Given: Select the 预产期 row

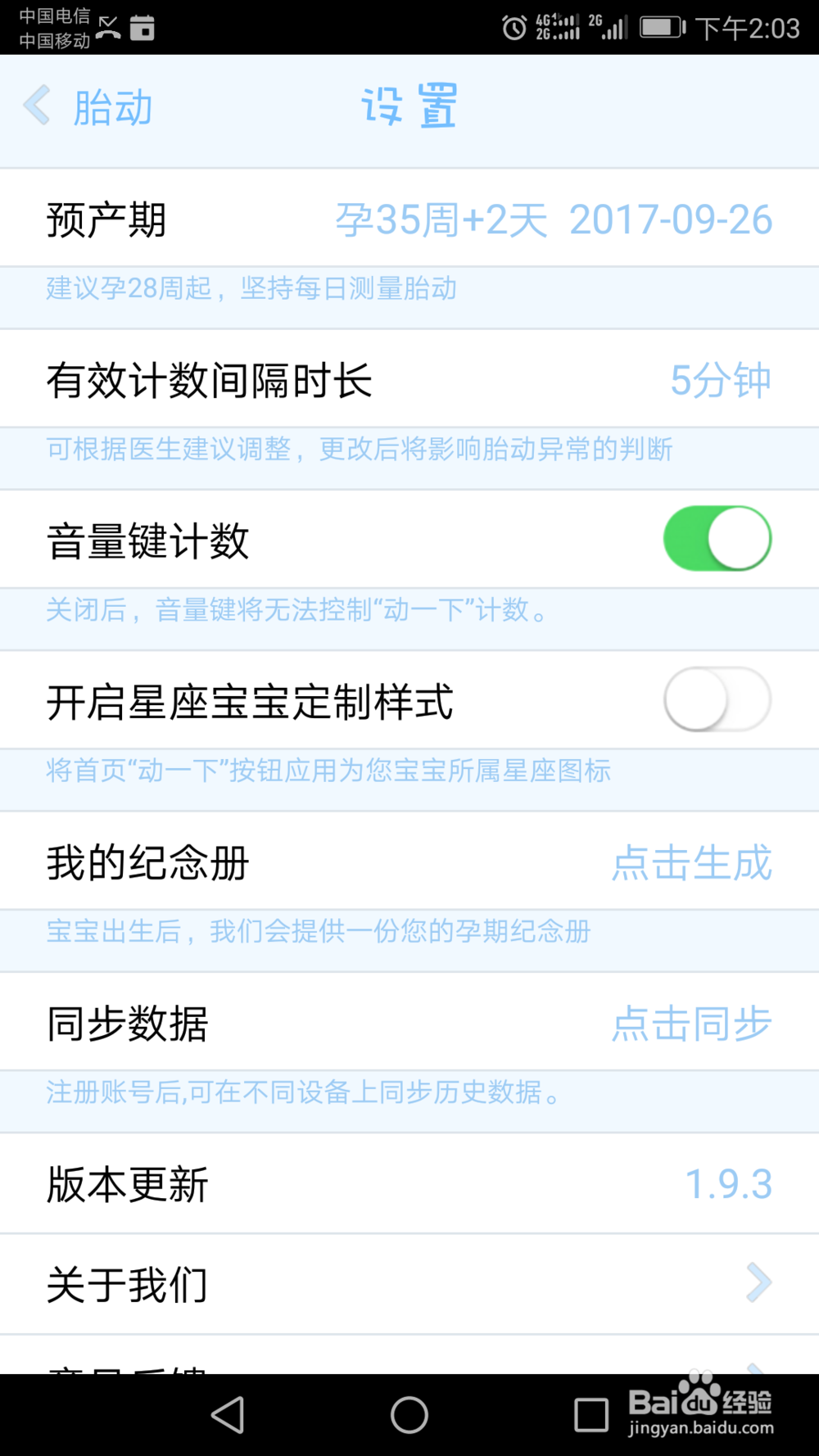Looking at the screenshot, I should click(x=106, y=219).
